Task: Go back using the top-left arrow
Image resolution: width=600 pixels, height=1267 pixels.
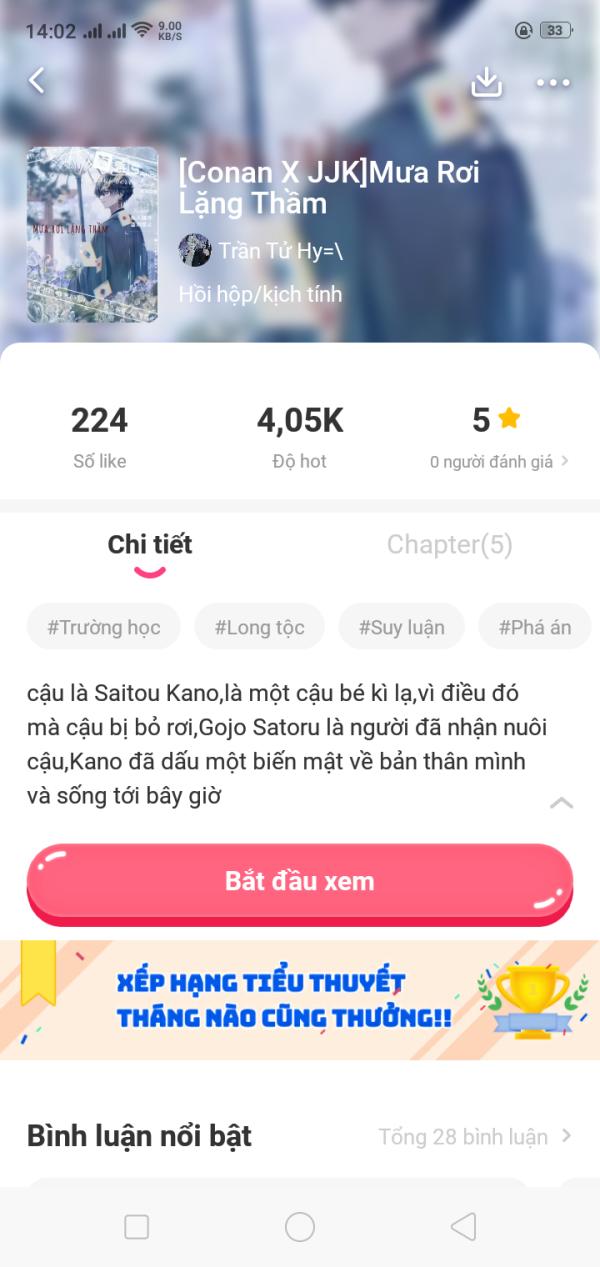Action: 37,81
